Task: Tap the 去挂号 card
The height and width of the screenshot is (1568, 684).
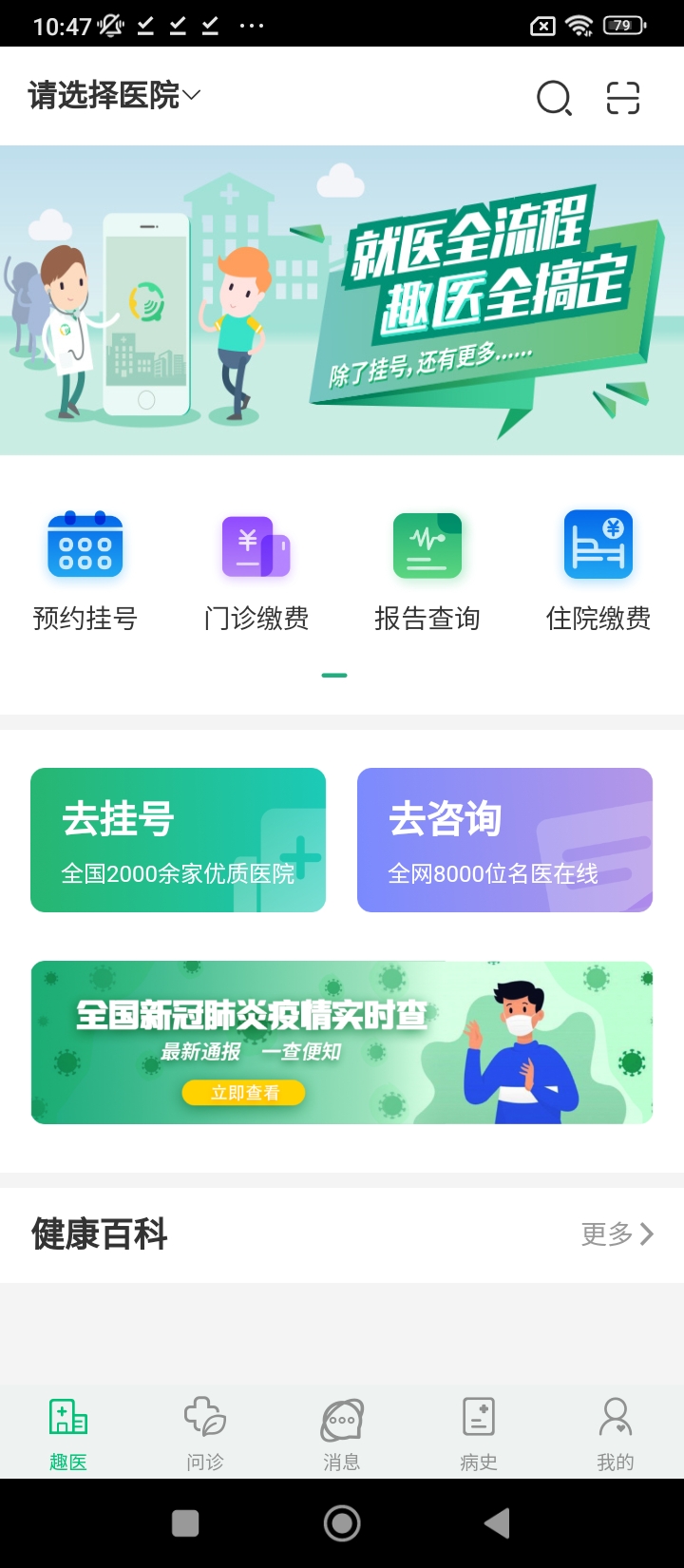Action: [x=178, y=840]
